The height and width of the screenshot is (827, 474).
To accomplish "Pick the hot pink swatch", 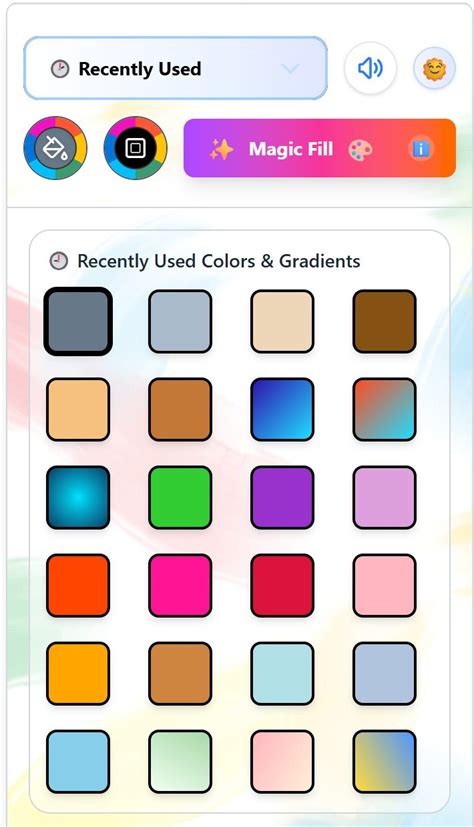I will coord(180,585).
